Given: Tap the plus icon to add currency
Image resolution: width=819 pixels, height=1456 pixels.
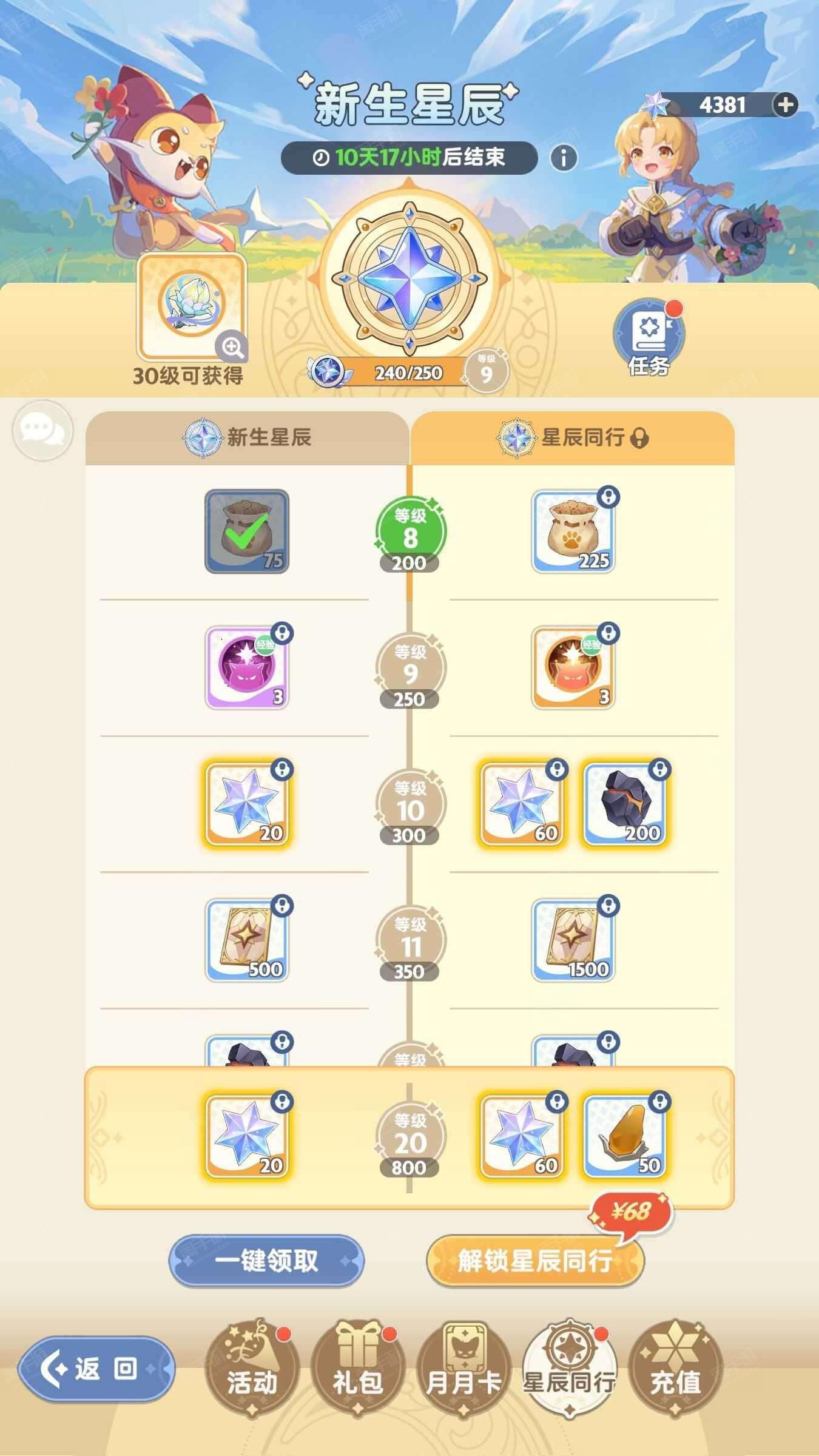Looking at the screenshot, I should click(x=786, y=105).
